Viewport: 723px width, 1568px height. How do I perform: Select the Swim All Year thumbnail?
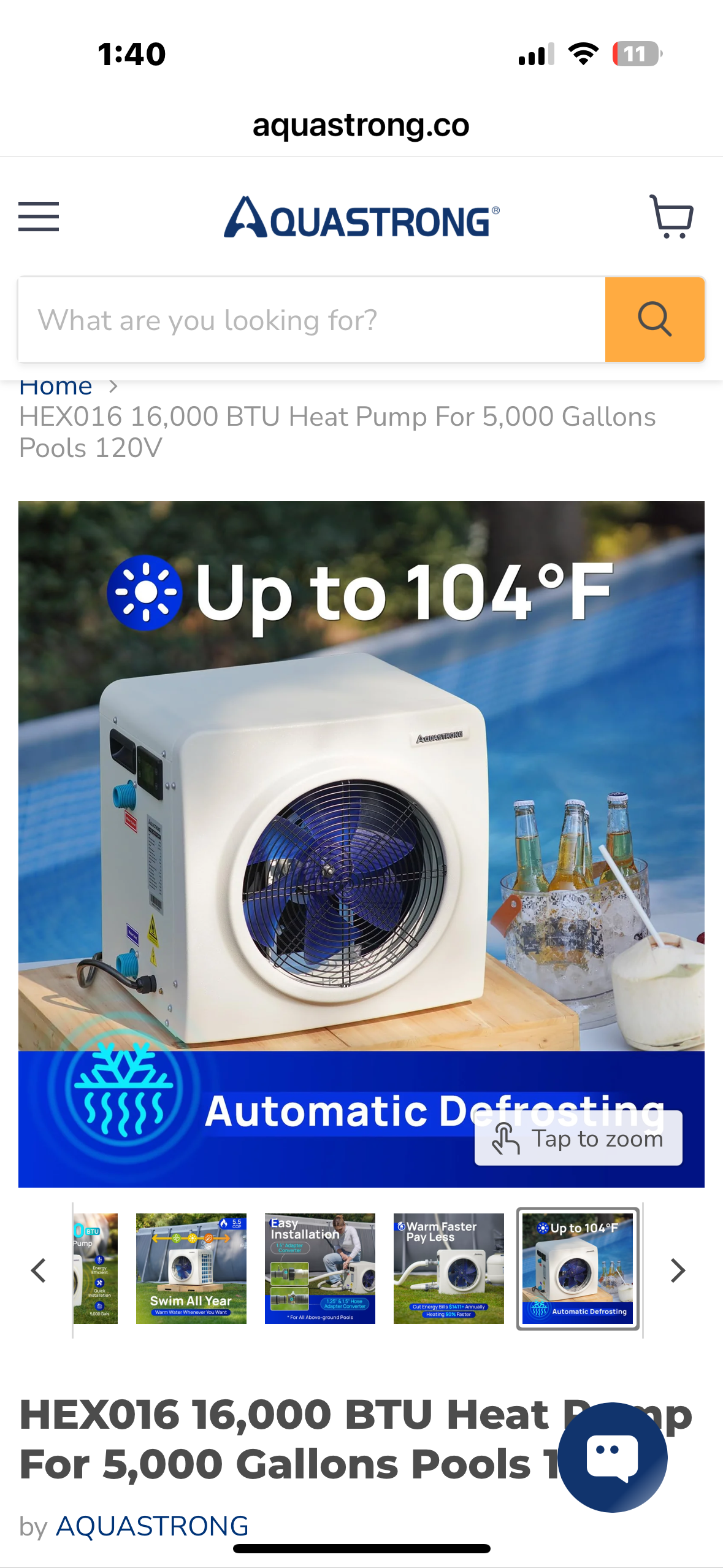[x=191, y=1269]
